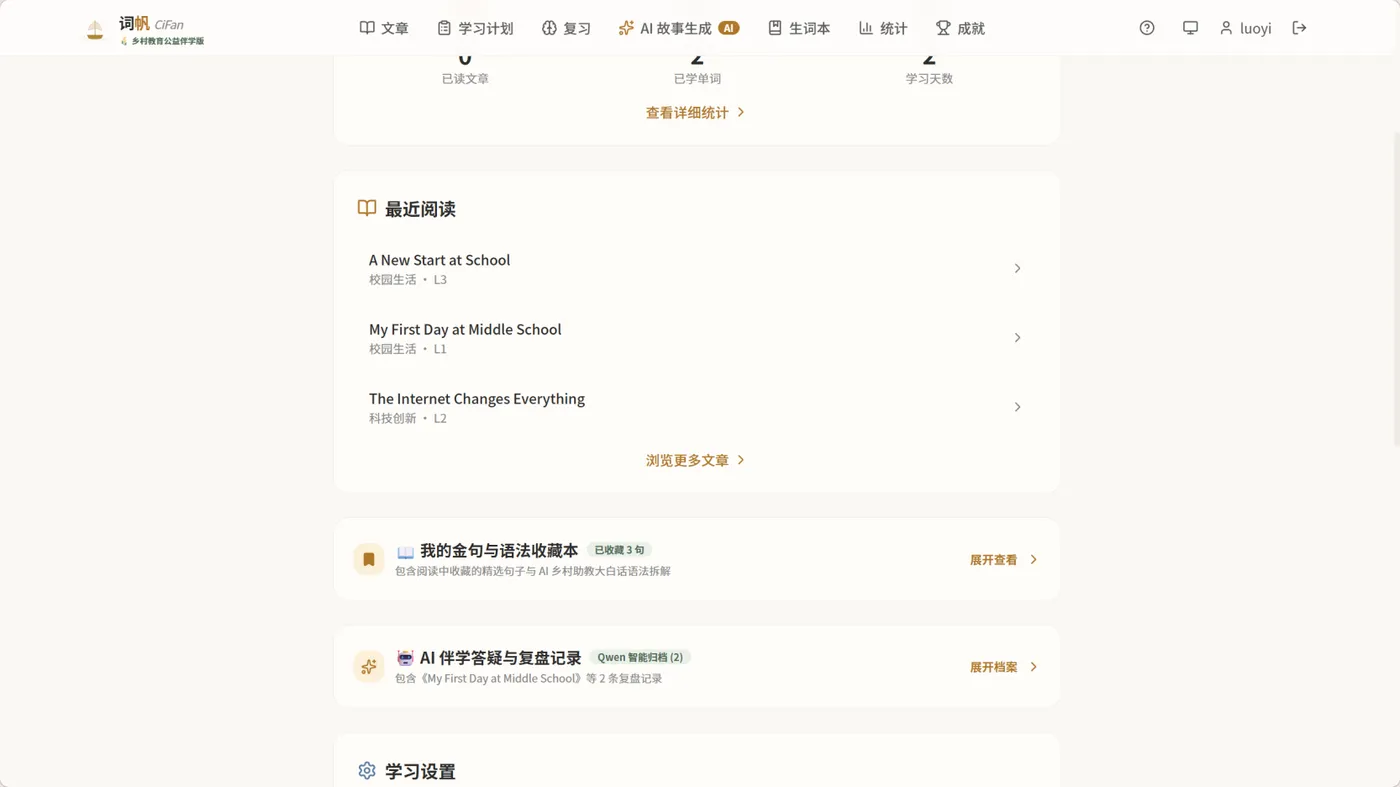This screenshot has width=1400, height=787.
Task: Open The Internet Changes Everything article
Action: tap(696, 407)
